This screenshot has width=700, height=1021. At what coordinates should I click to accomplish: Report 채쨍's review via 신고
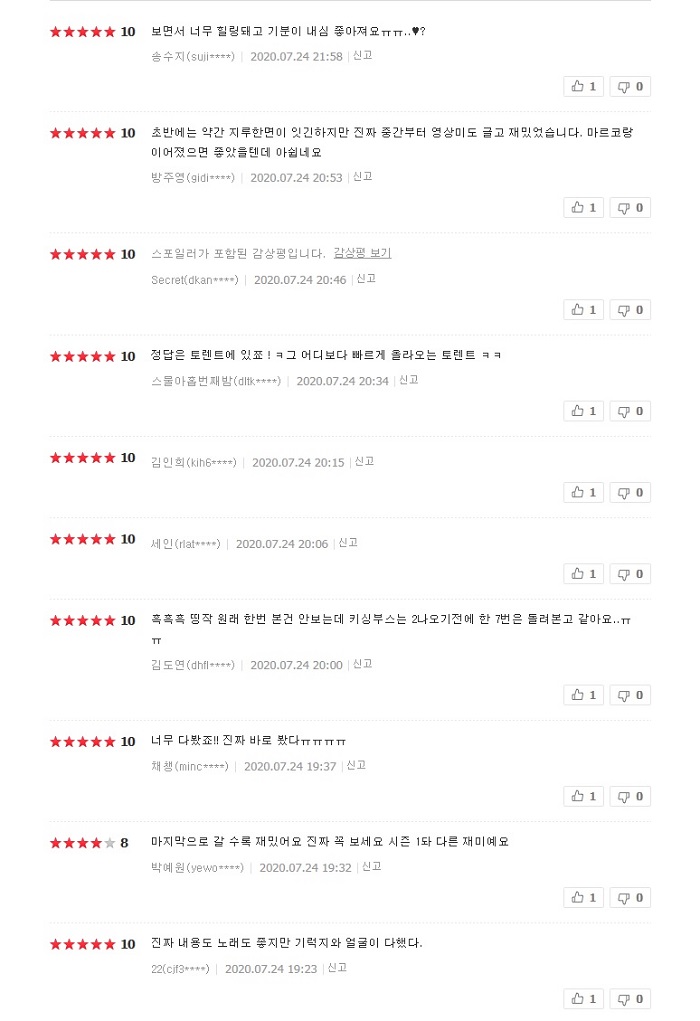pos(356,765)
